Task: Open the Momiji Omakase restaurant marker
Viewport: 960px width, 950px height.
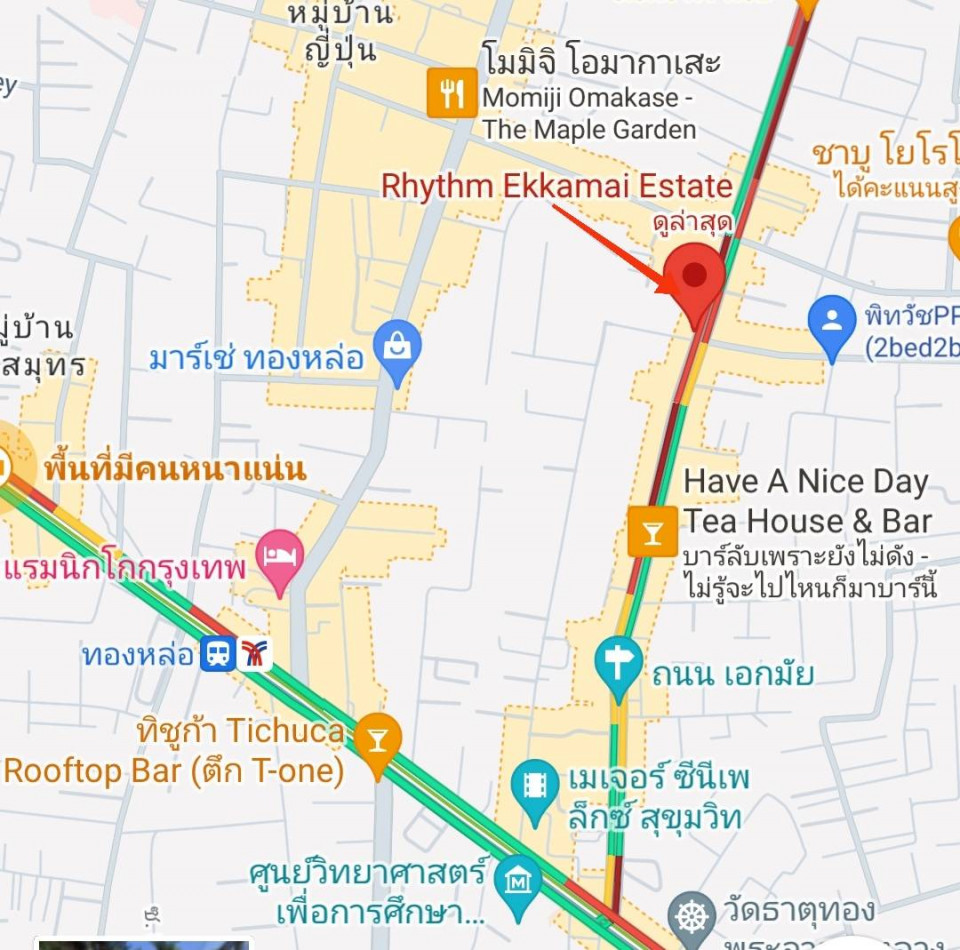Action: click(452, 93)
